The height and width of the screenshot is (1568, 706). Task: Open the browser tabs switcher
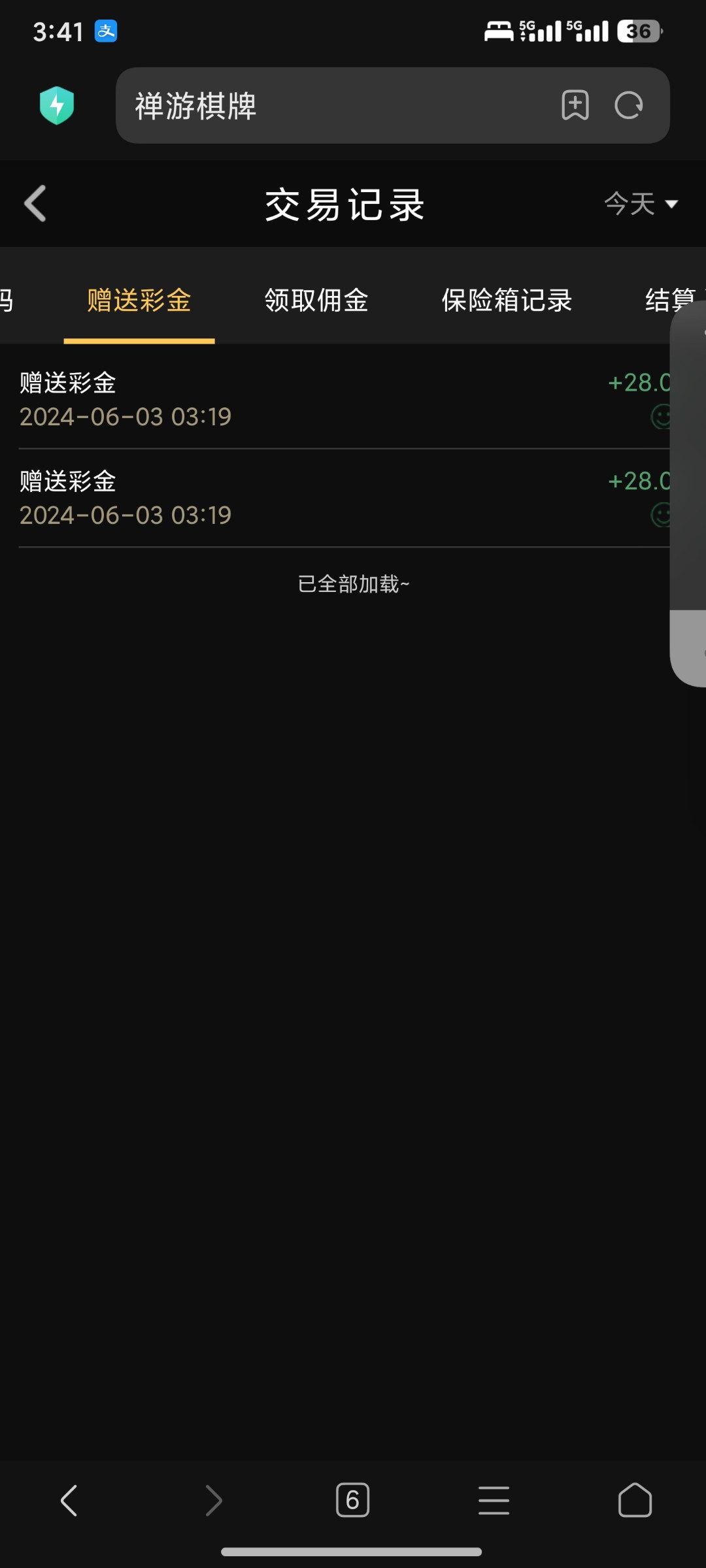tap(352, 1500)
